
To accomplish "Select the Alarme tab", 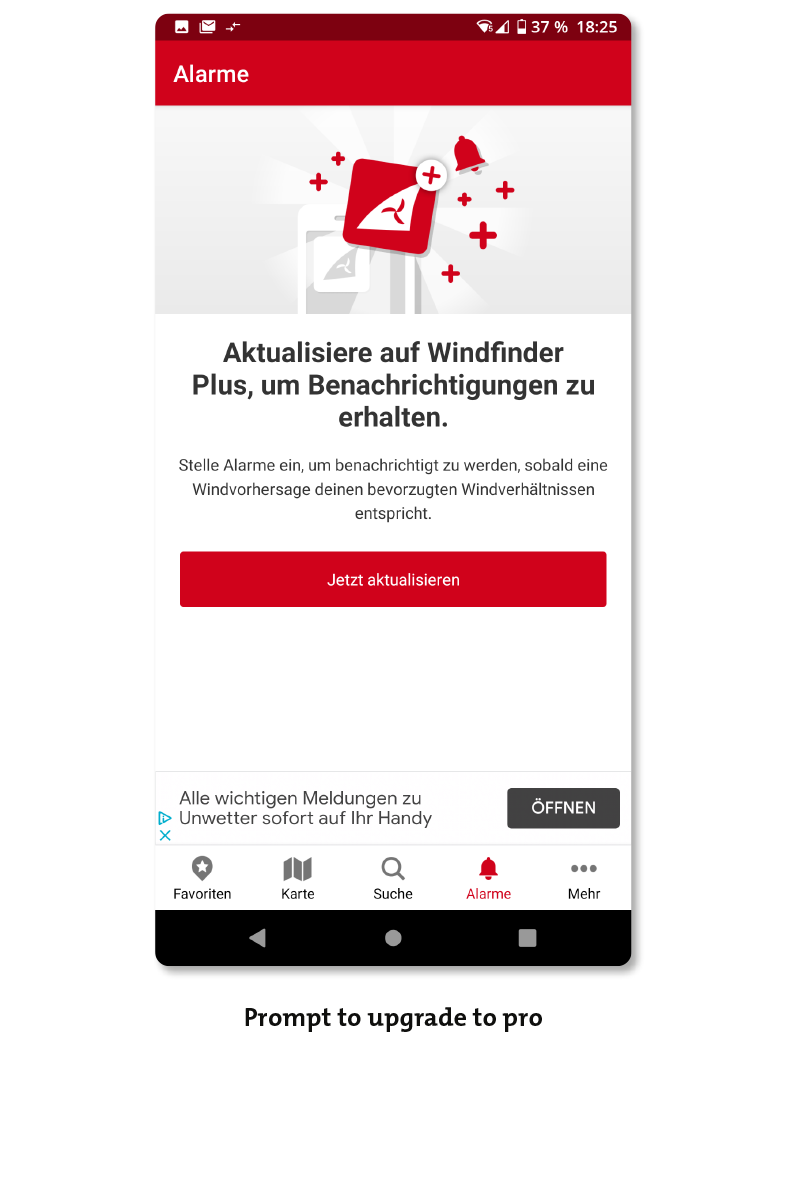I will (x=488, y=879).
